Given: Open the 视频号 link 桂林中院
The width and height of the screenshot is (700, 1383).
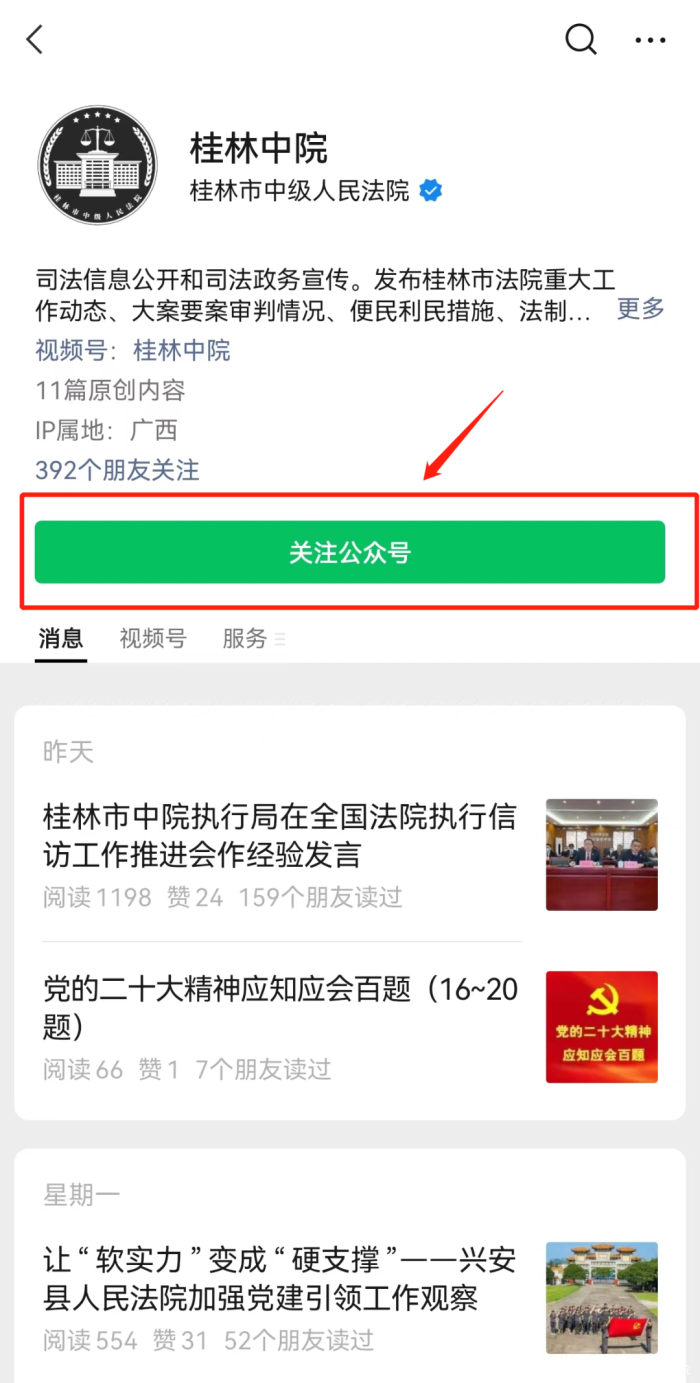Looking at the screenshot, I should (x=181, y=350).
